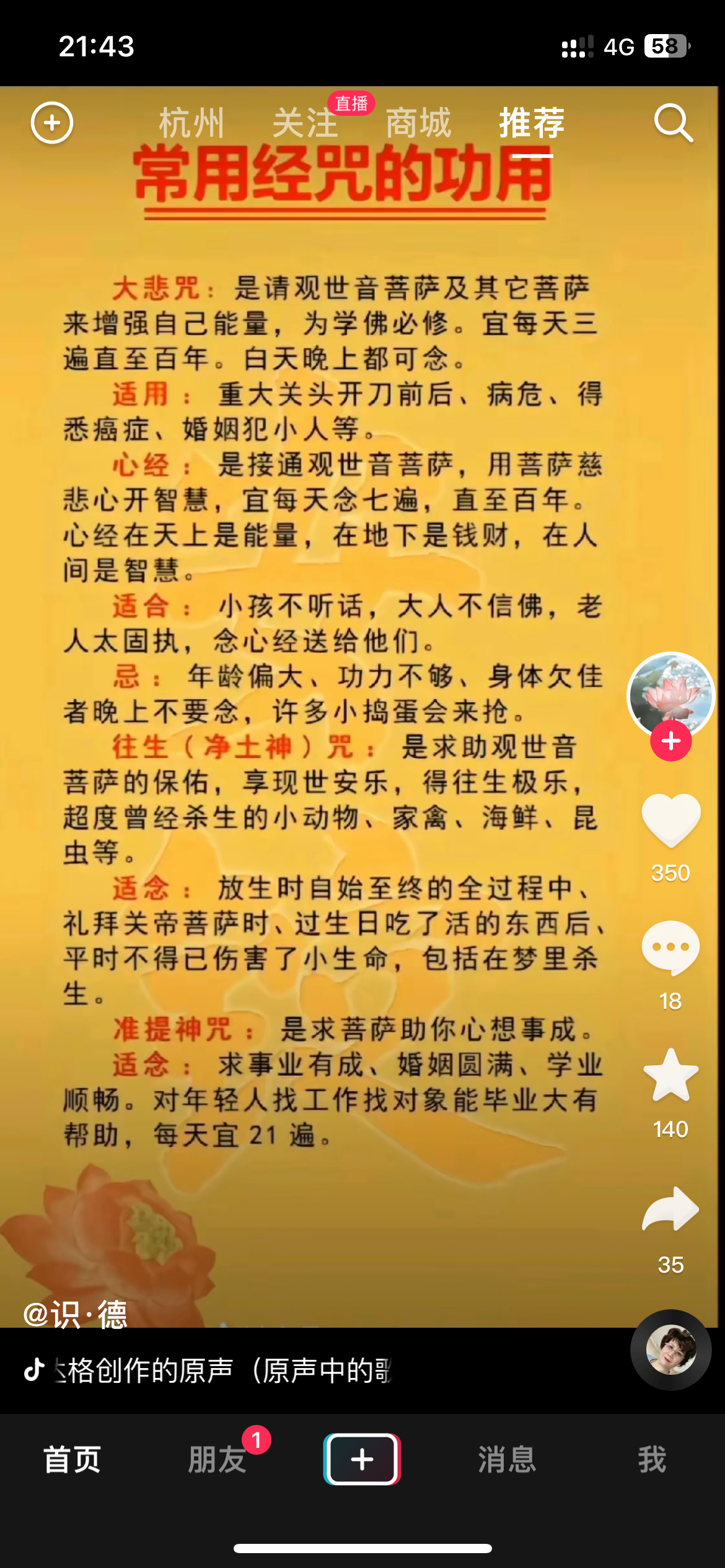Image resolution: width=725 pixels, height=1568 pixels.
Task: Create a new post with the plus button
Action: pyautogui.click(x=362, y=1459)
